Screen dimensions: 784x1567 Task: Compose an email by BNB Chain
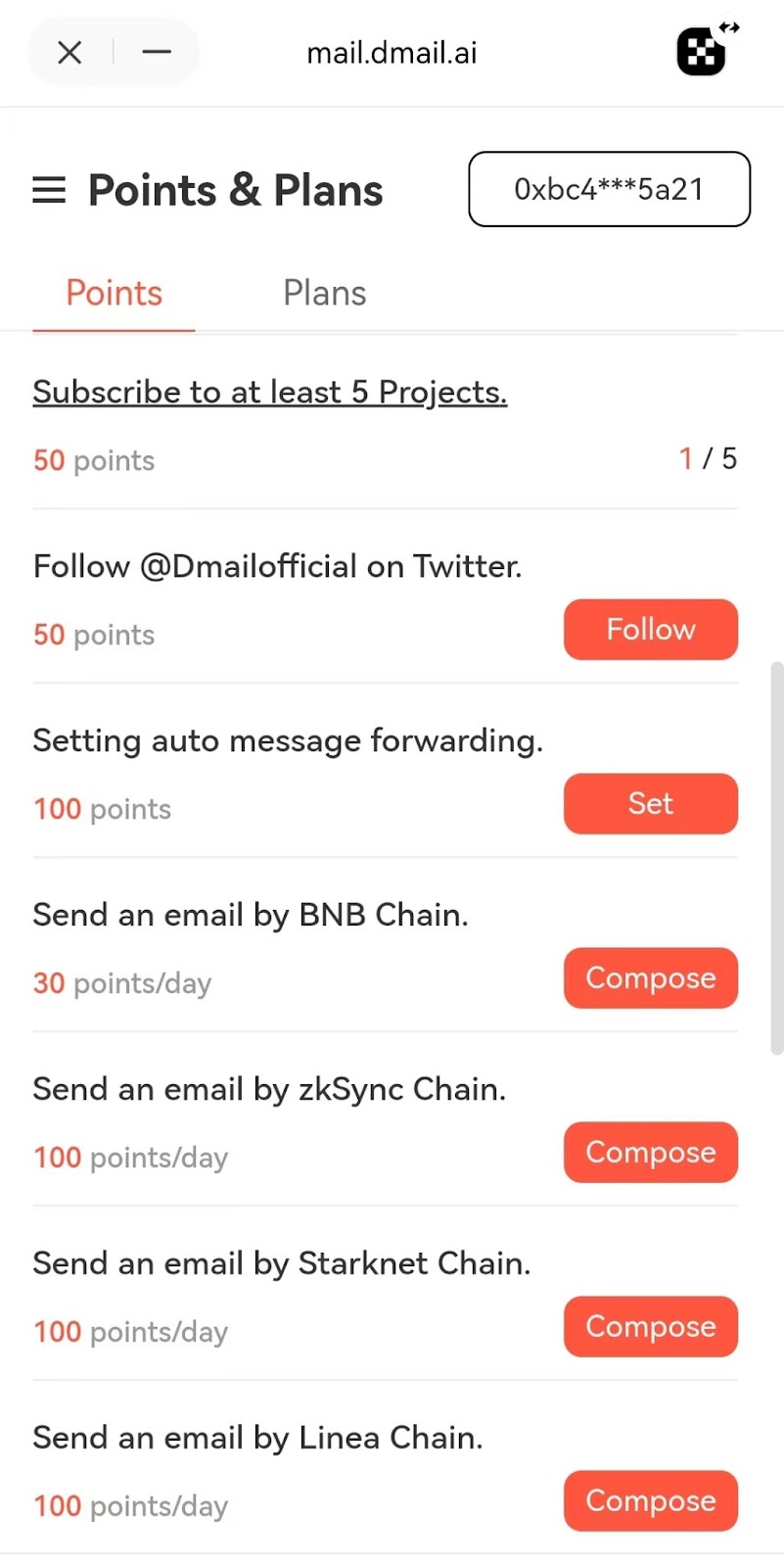pyautogui.click(x=651, y=978)
